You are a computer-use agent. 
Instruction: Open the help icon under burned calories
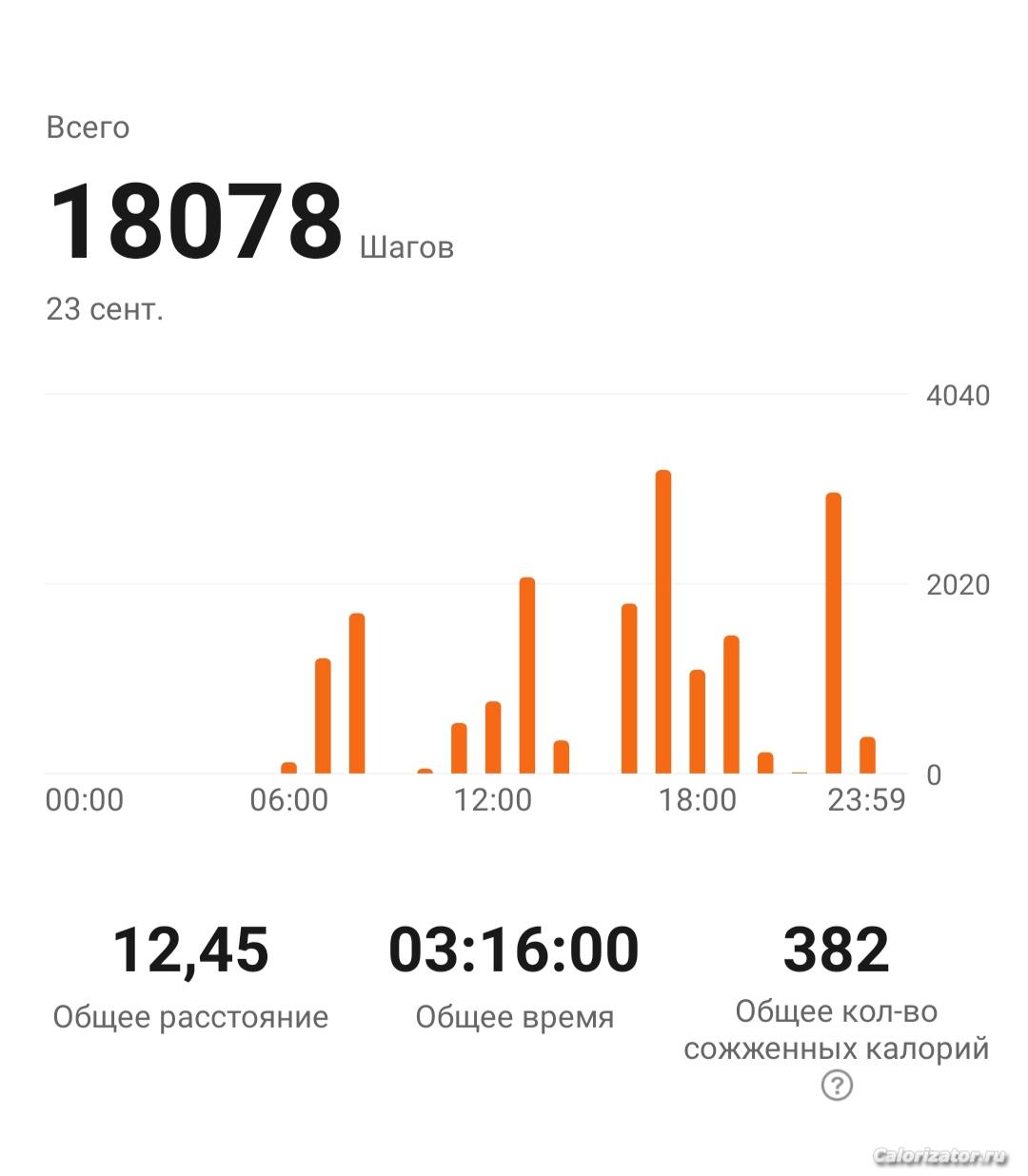(x=837, y=1085)
